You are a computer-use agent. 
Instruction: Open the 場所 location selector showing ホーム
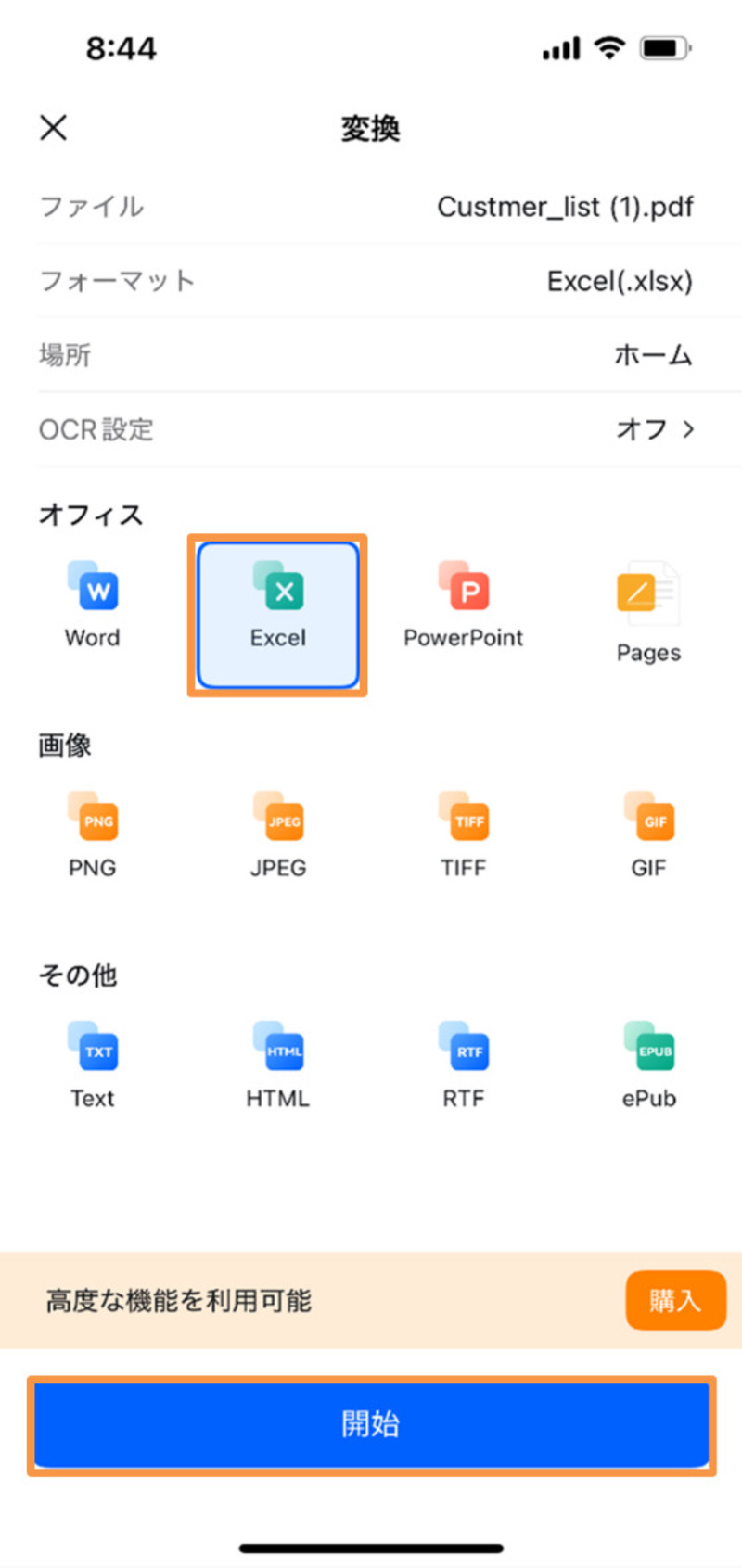coord(371,355)
